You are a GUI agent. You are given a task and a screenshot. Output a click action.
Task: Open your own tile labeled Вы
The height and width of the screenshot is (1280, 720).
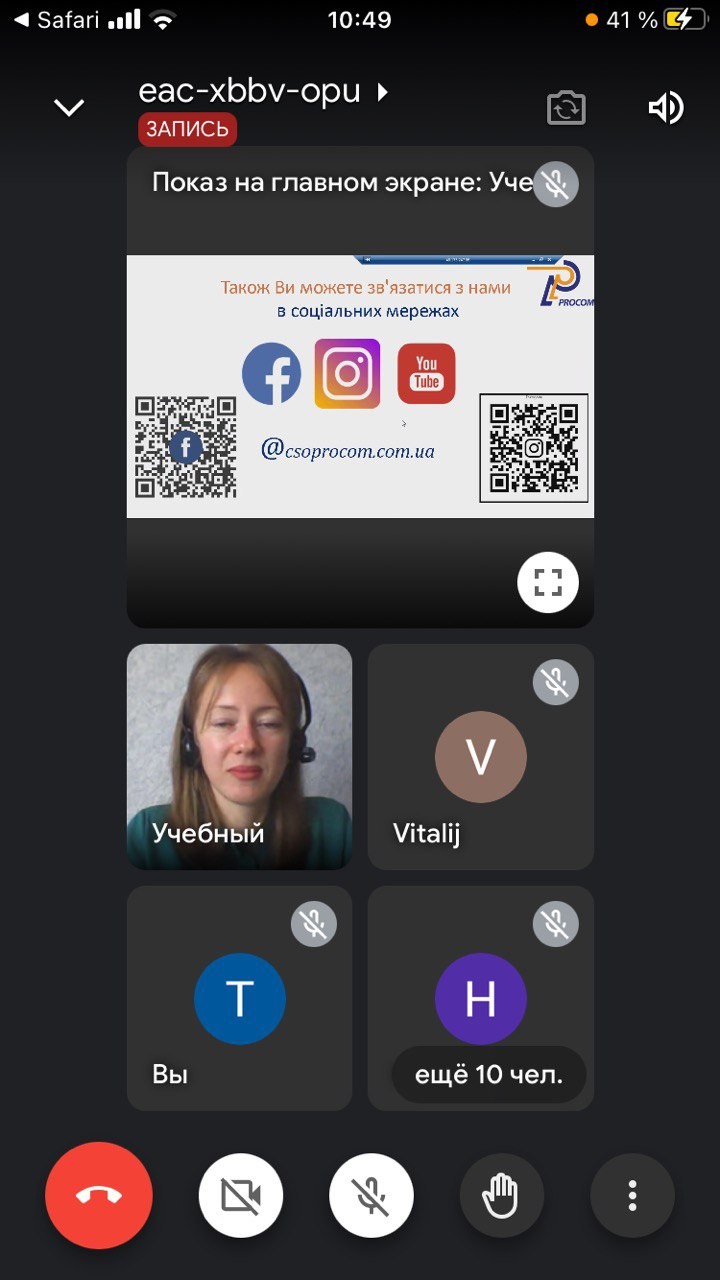click(x=239, y=998)
